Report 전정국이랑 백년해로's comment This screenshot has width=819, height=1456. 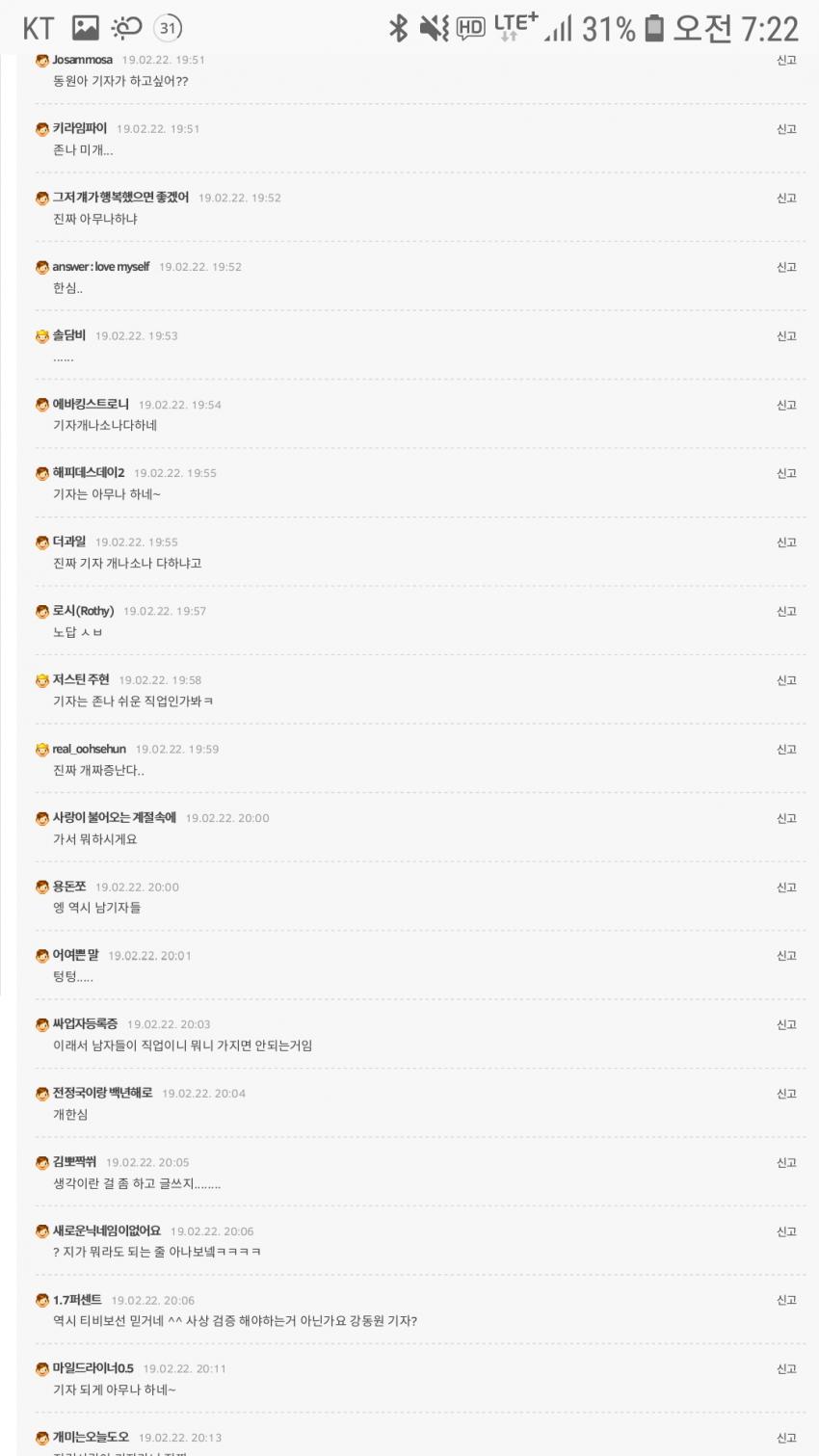(786, 1094)
